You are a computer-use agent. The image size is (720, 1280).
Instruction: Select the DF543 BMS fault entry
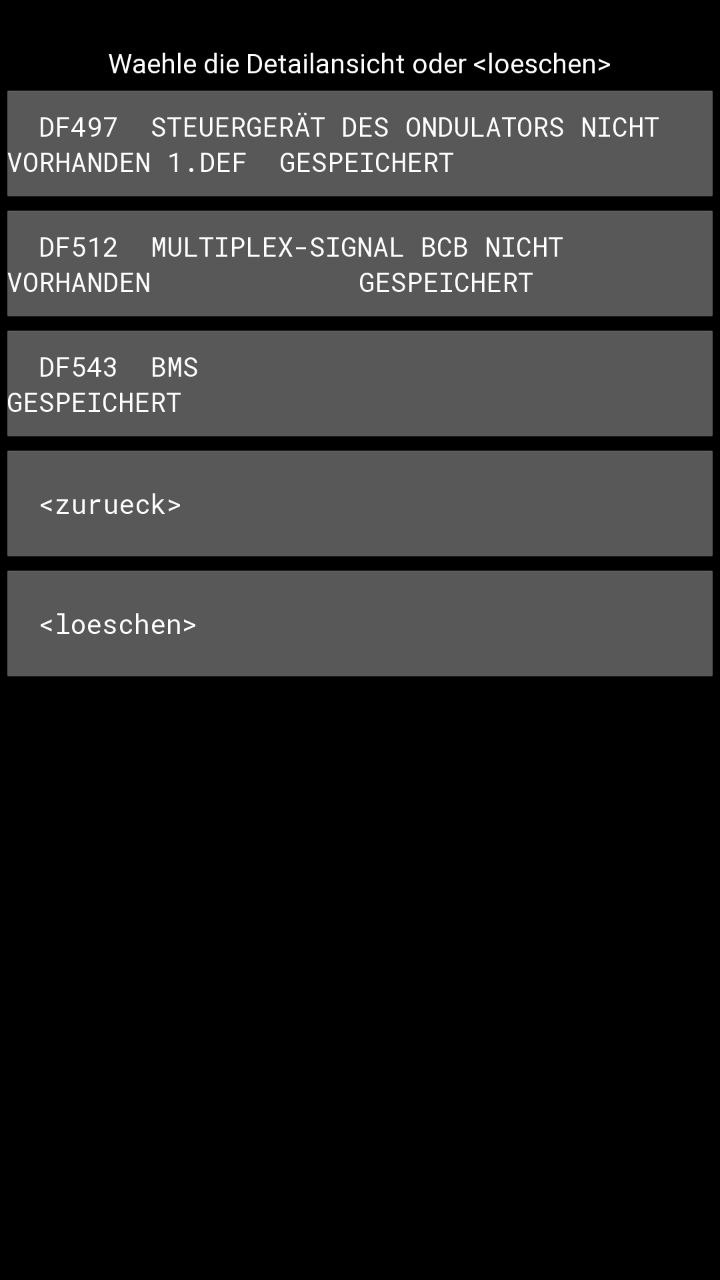coord(360,384)
